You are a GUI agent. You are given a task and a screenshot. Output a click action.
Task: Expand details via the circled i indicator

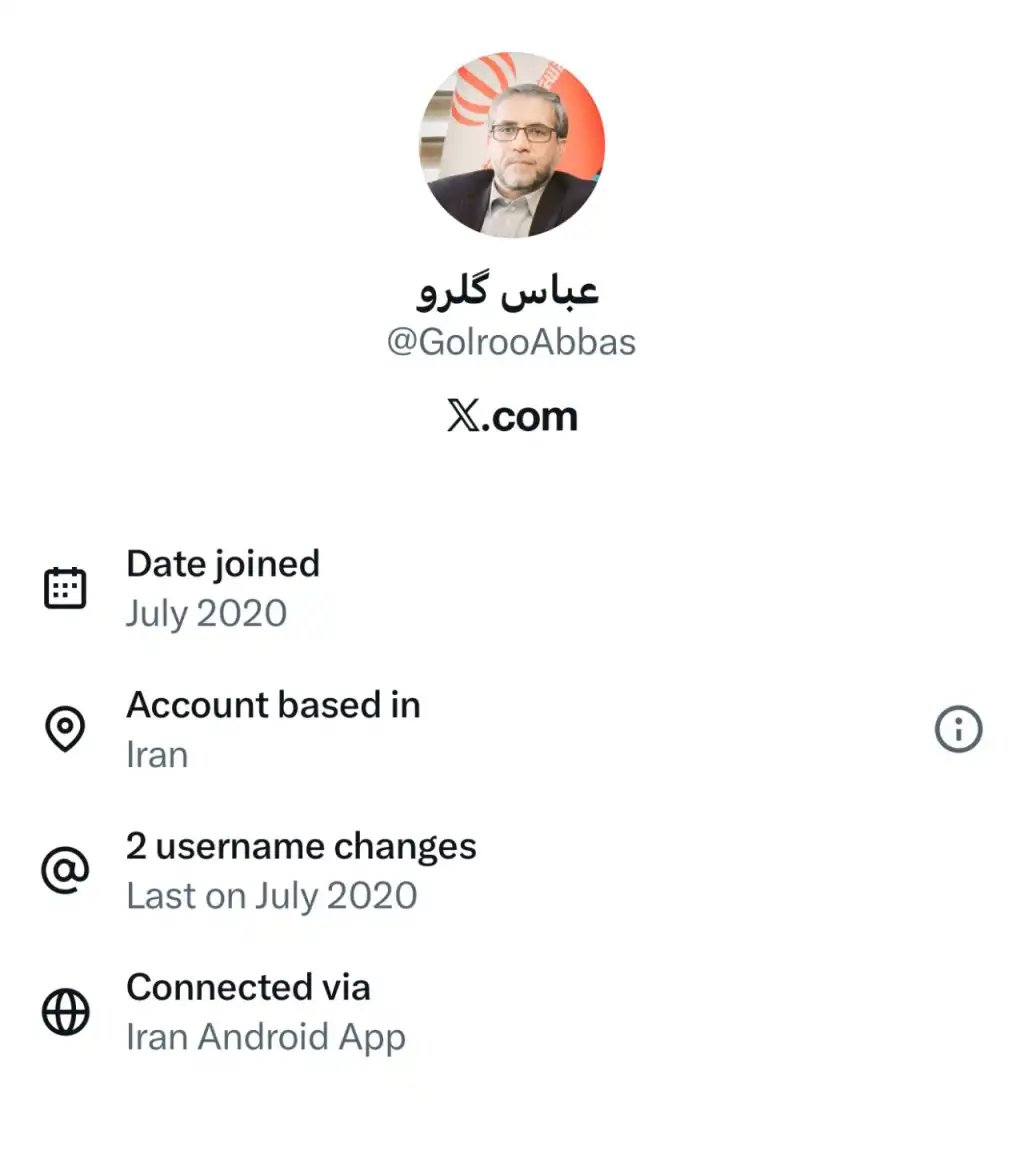click(x=958, y=729)
